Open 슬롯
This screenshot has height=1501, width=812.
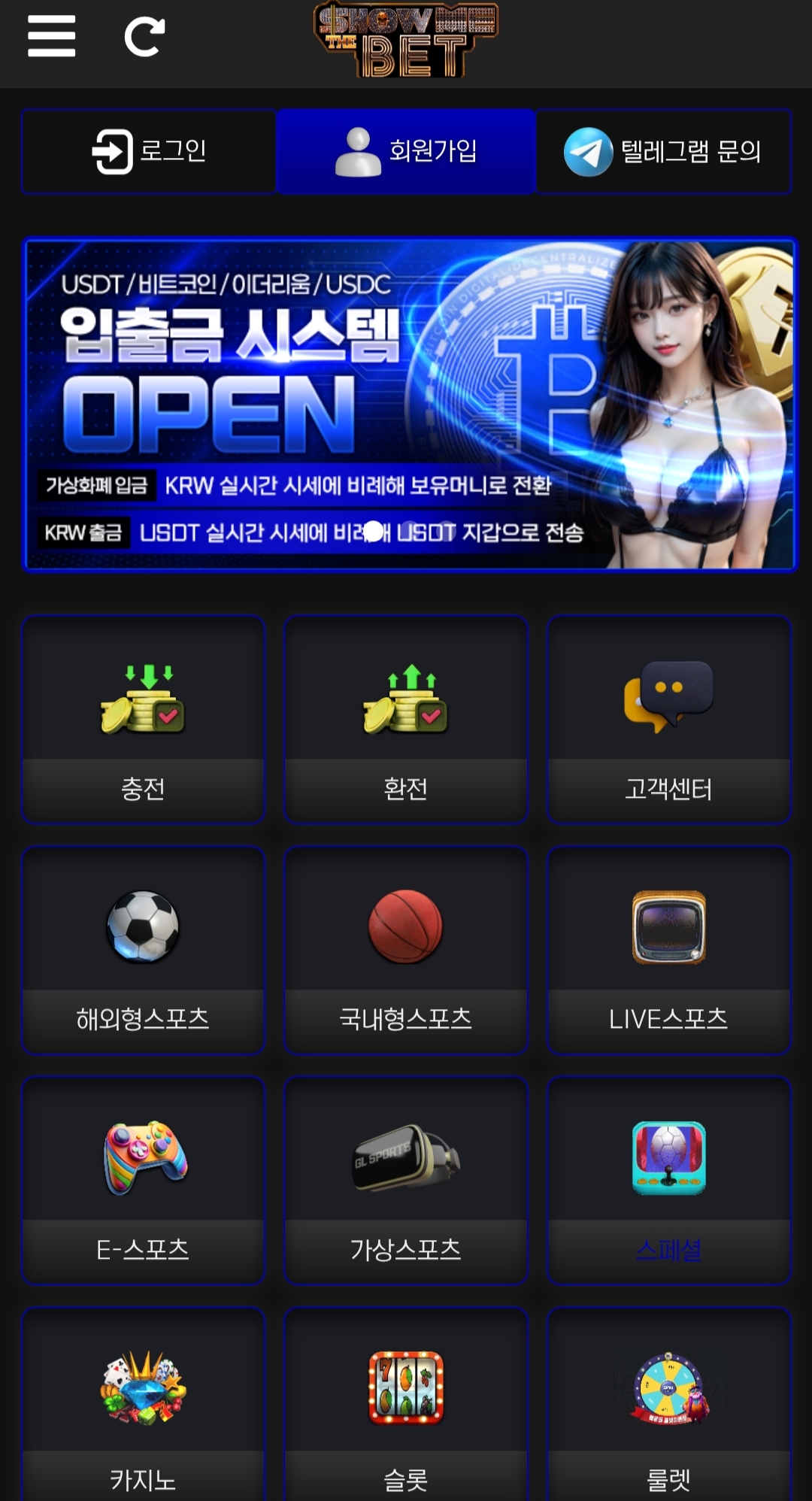tap(406, 1406)
